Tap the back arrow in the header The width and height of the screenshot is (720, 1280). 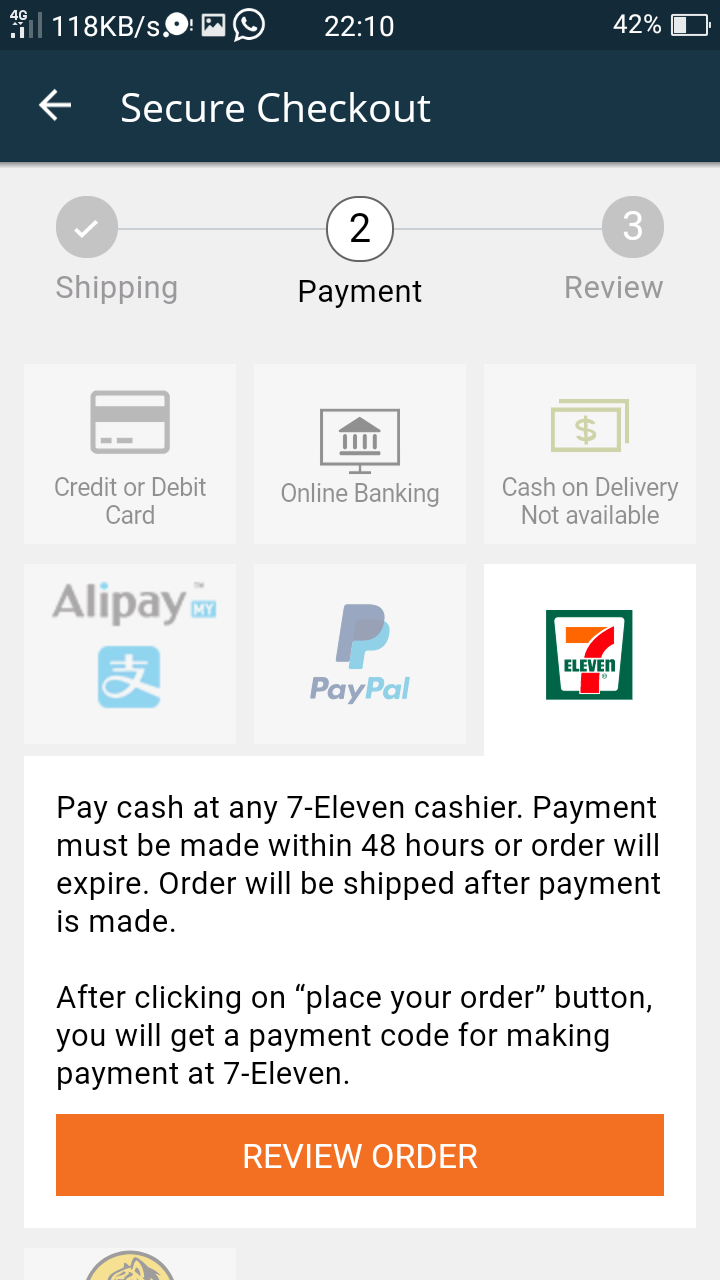[x=55, y=105]
